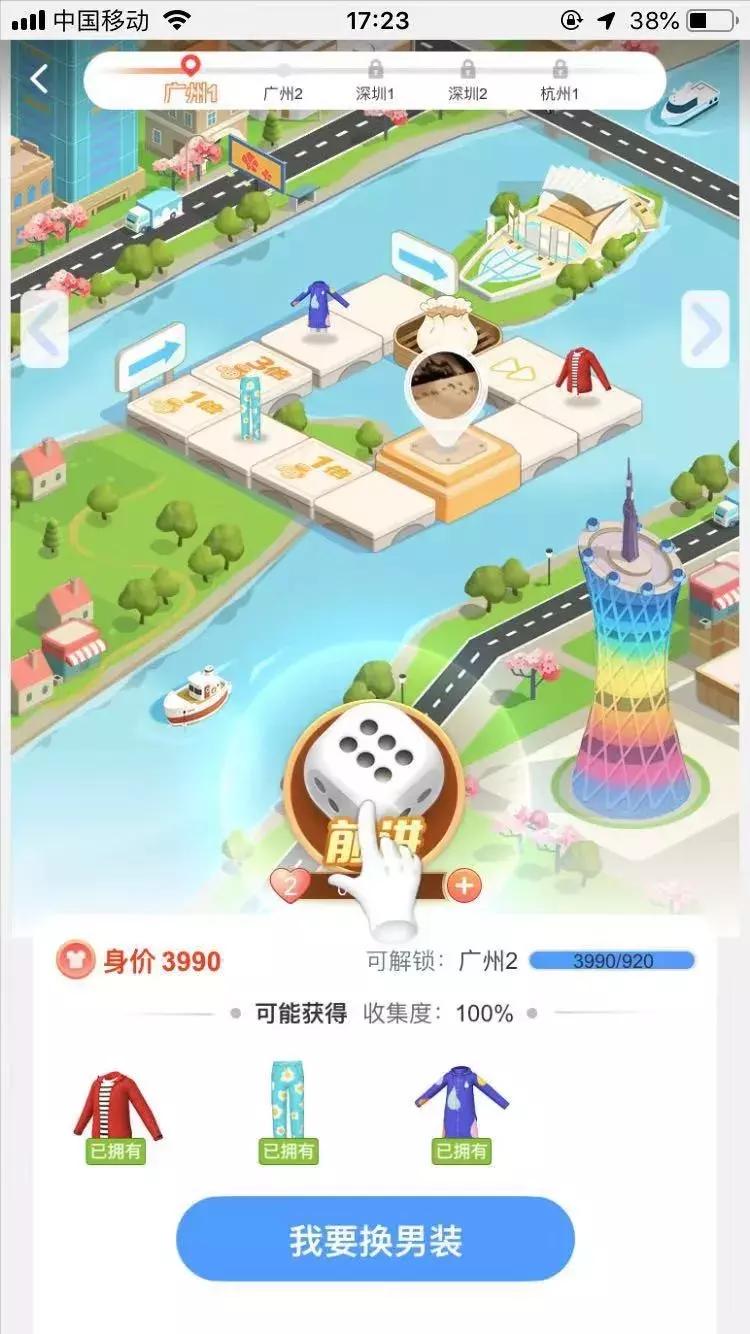Tap the 我要换男装 button
Image resolution: width=750 pixels, height=1334 pixels.
(375, 1238)
